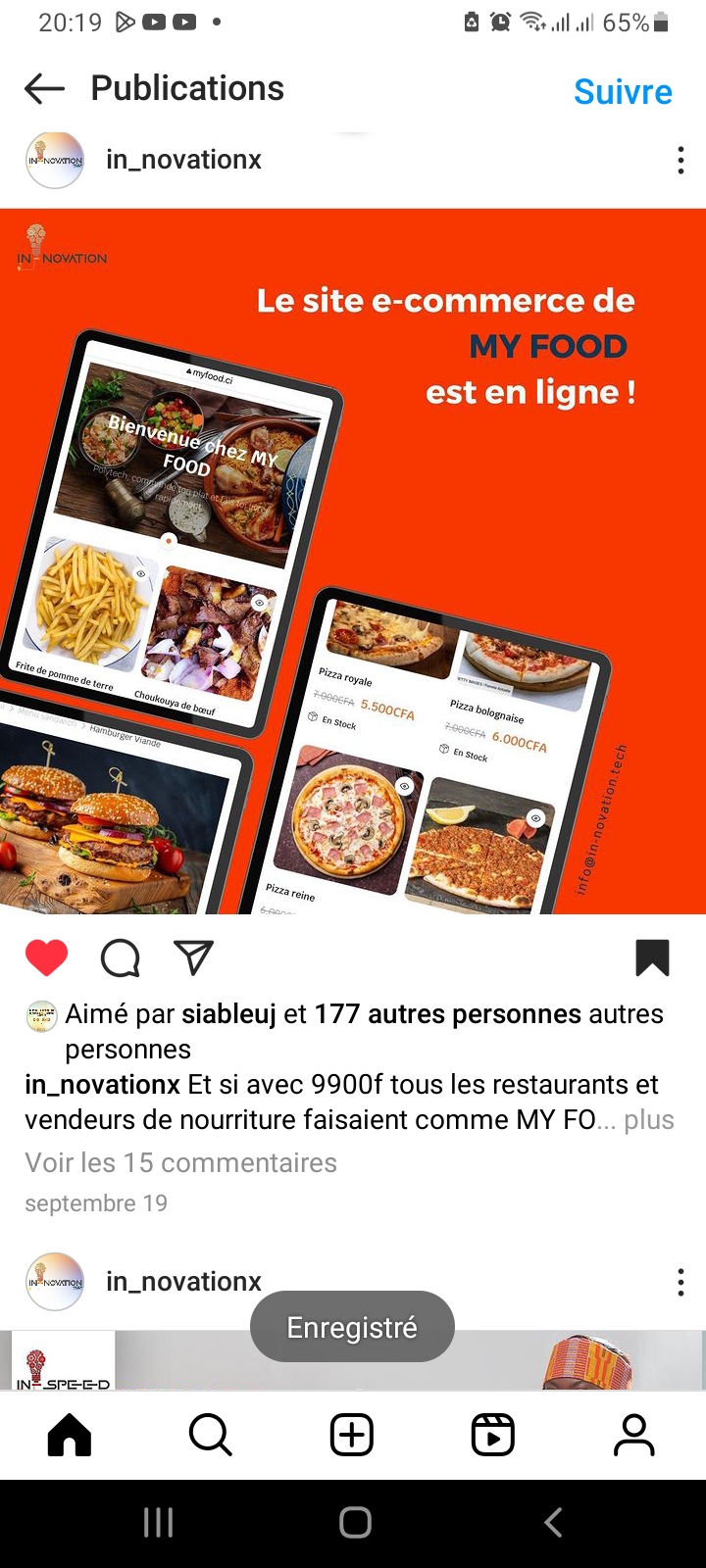The width and height of the screenshot is (706, 1568).
Task: Open your Profile tab
Action: click(x=634, y=1436)
